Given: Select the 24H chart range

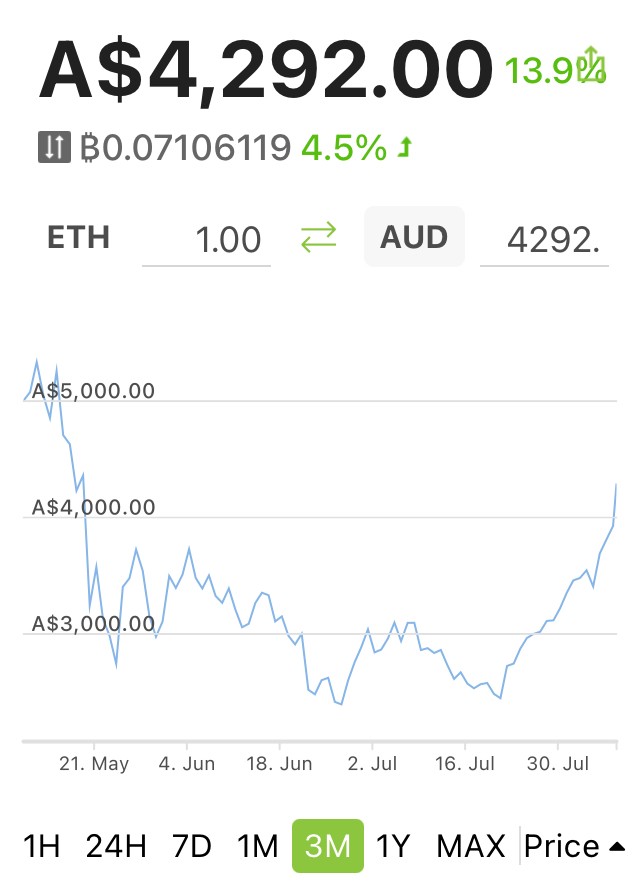Looking at the screenshot, I should [116, 846].
